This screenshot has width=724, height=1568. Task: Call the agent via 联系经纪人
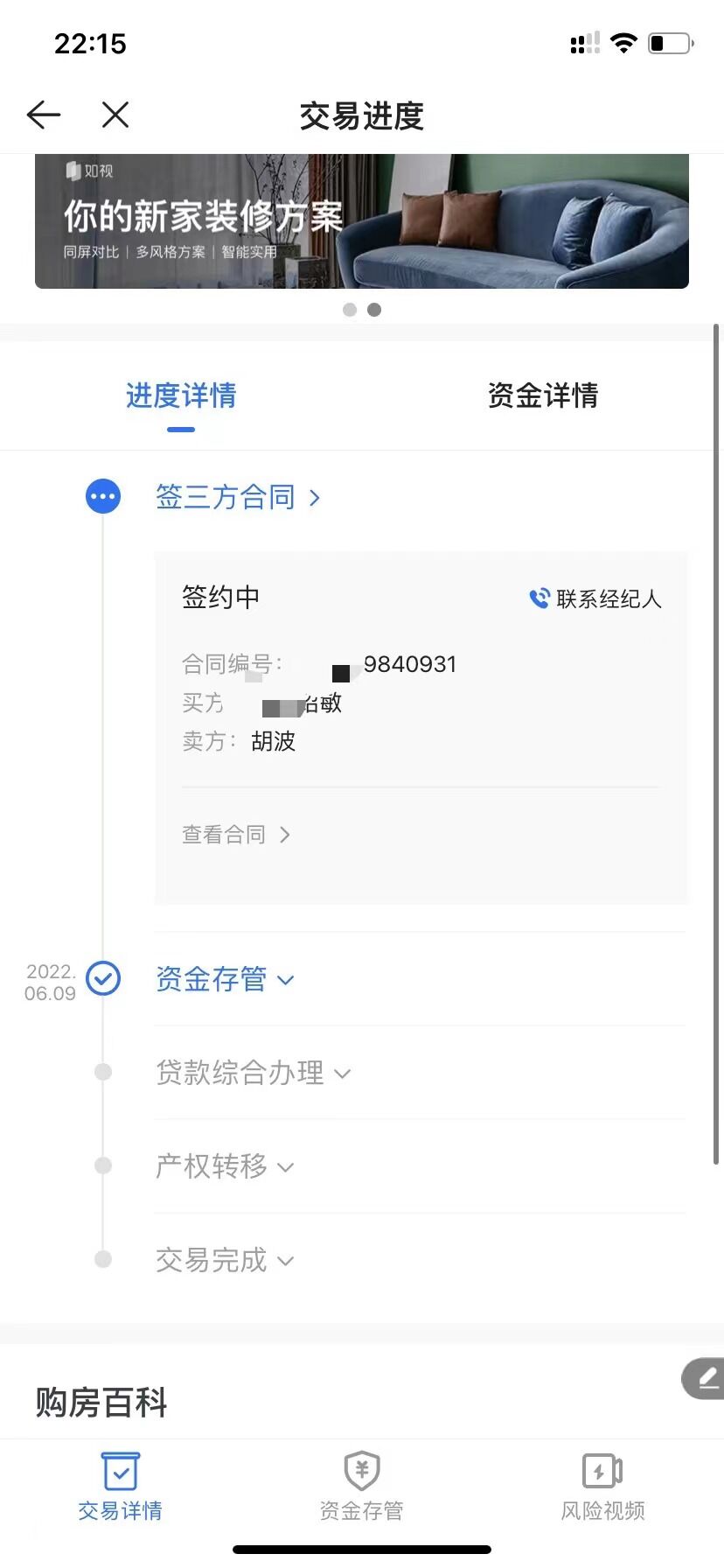point(608,598)
